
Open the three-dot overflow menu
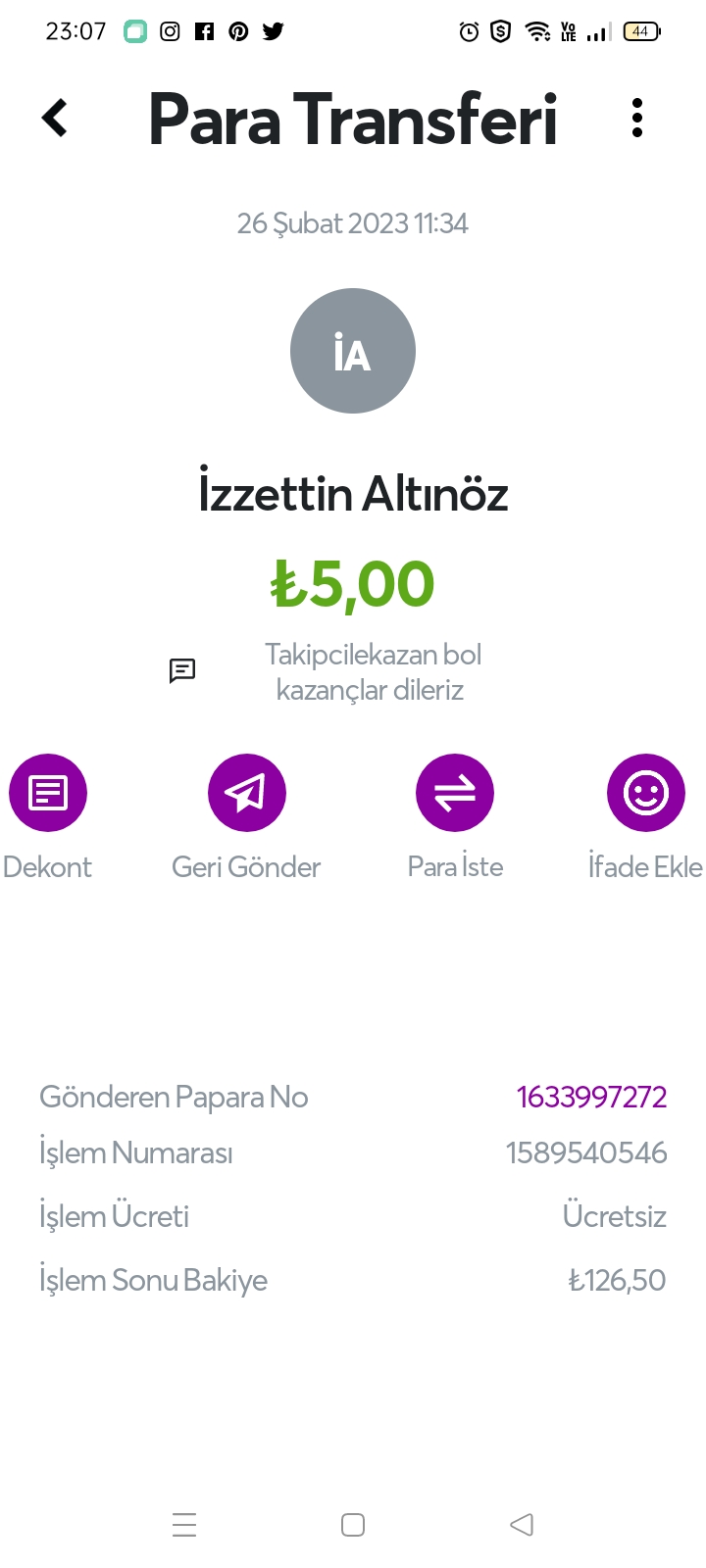point(637,119)
